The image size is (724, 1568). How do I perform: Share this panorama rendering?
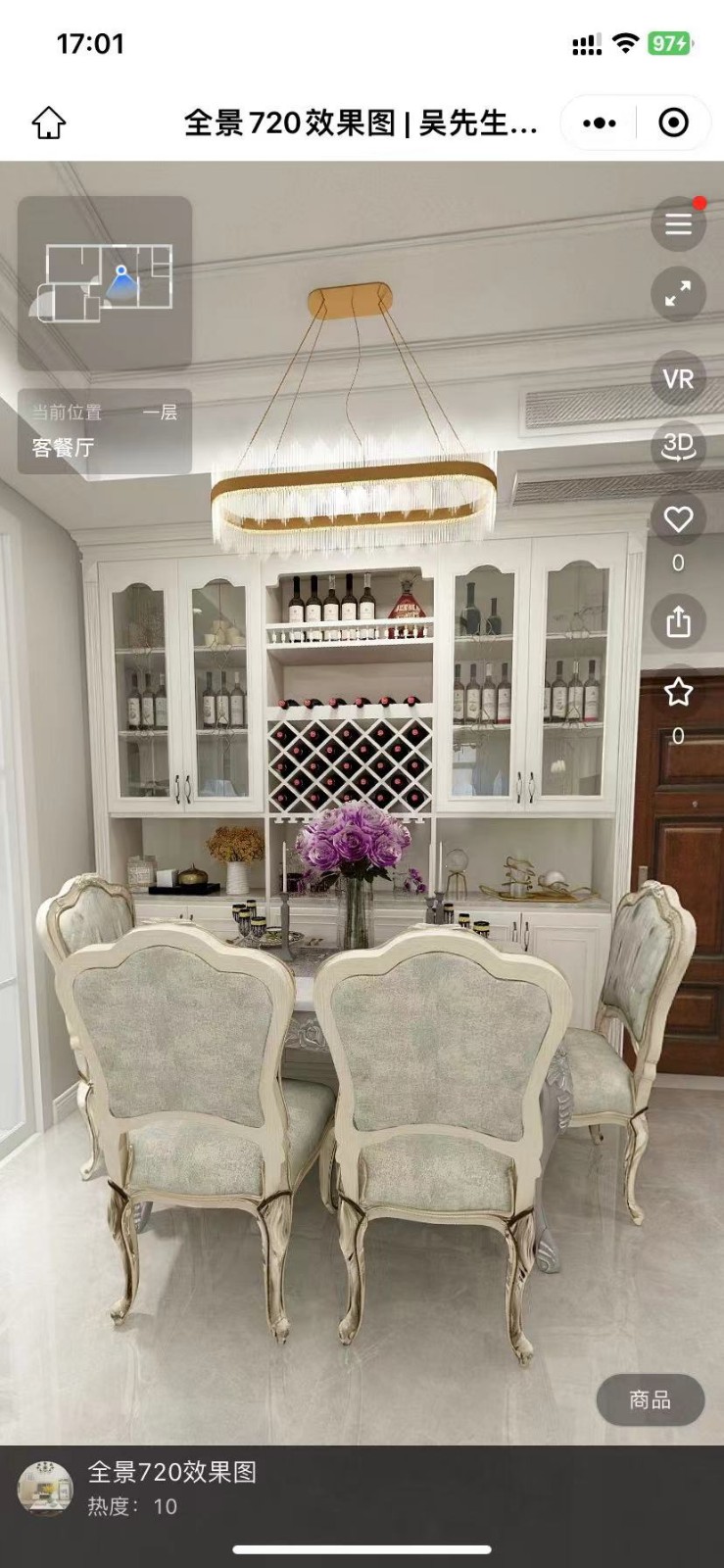coord(678,622)
